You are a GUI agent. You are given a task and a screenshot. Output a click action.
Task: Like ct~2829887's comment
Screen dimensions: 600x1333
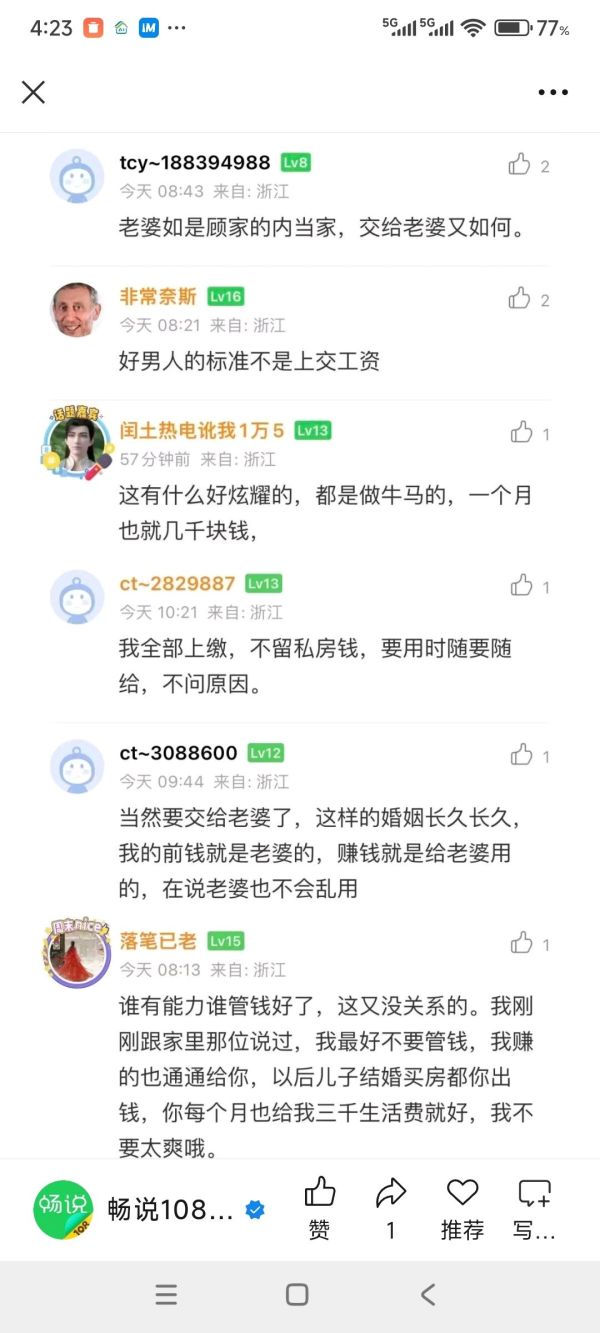tap(521, 586)
